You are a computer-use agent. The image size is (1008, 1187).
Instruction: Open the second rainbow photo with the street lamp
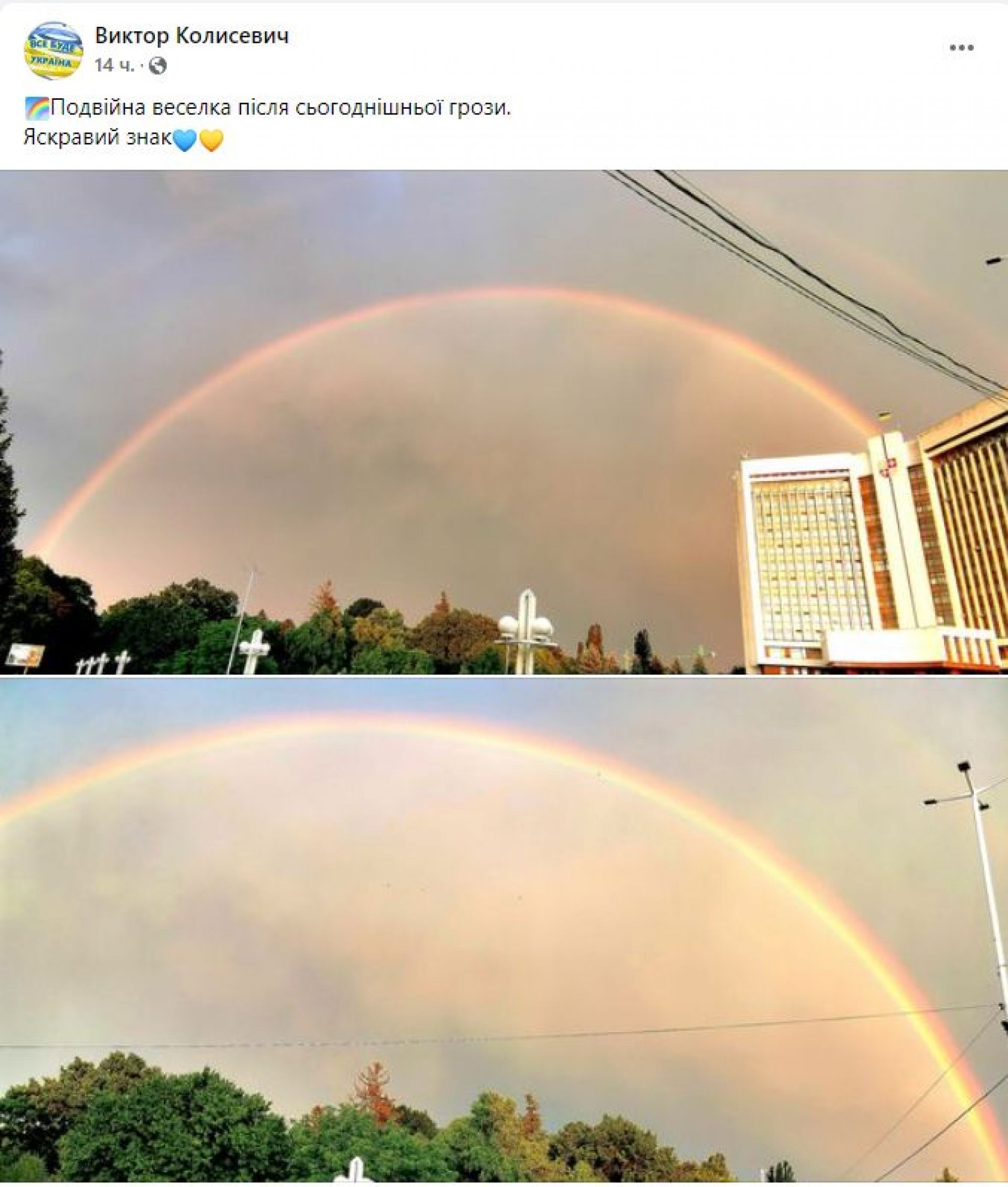pyautogui.click(x=503, y=929)
